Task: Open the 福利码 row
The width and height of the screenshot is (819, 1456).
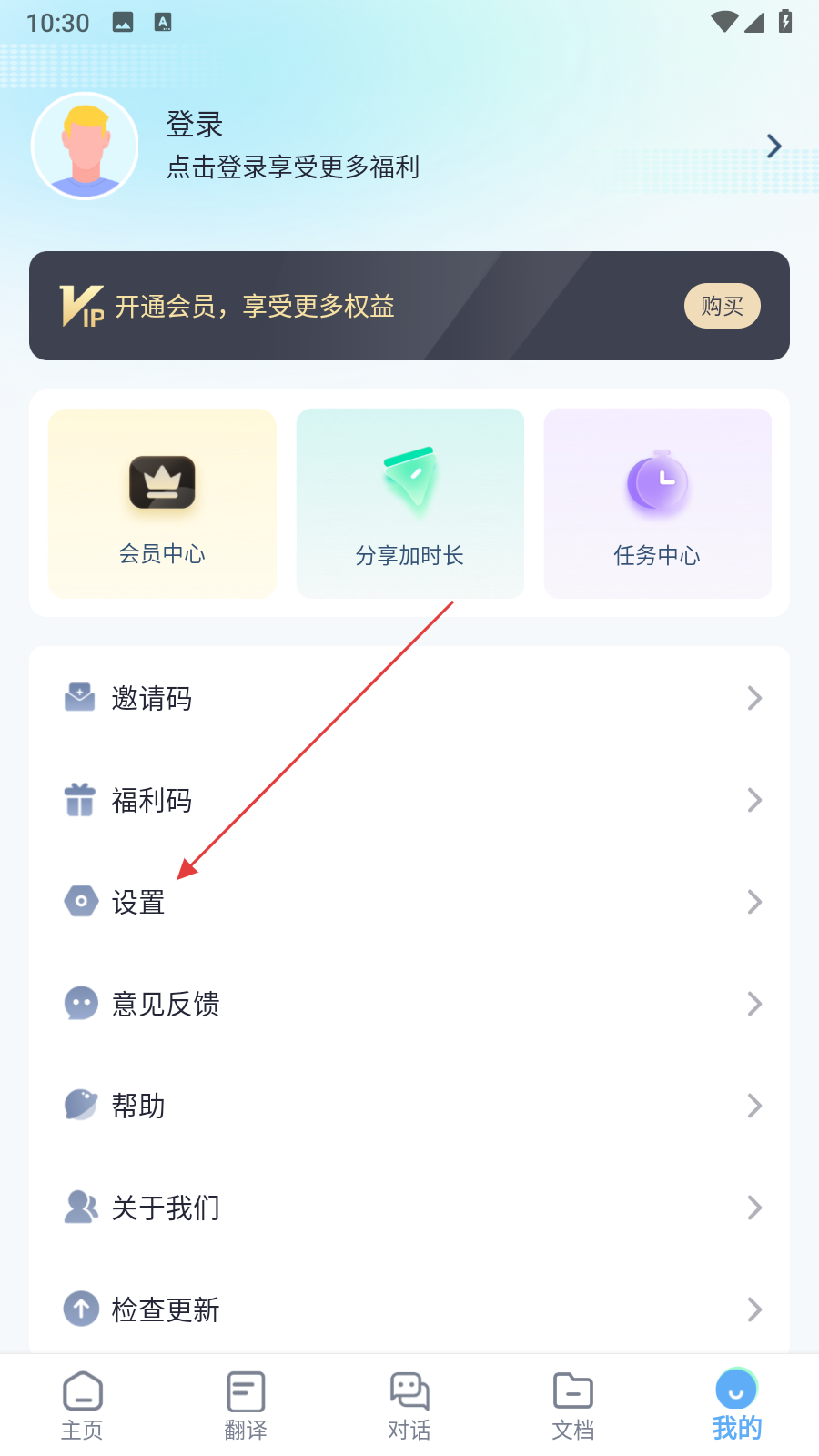Action: (409, 800)
